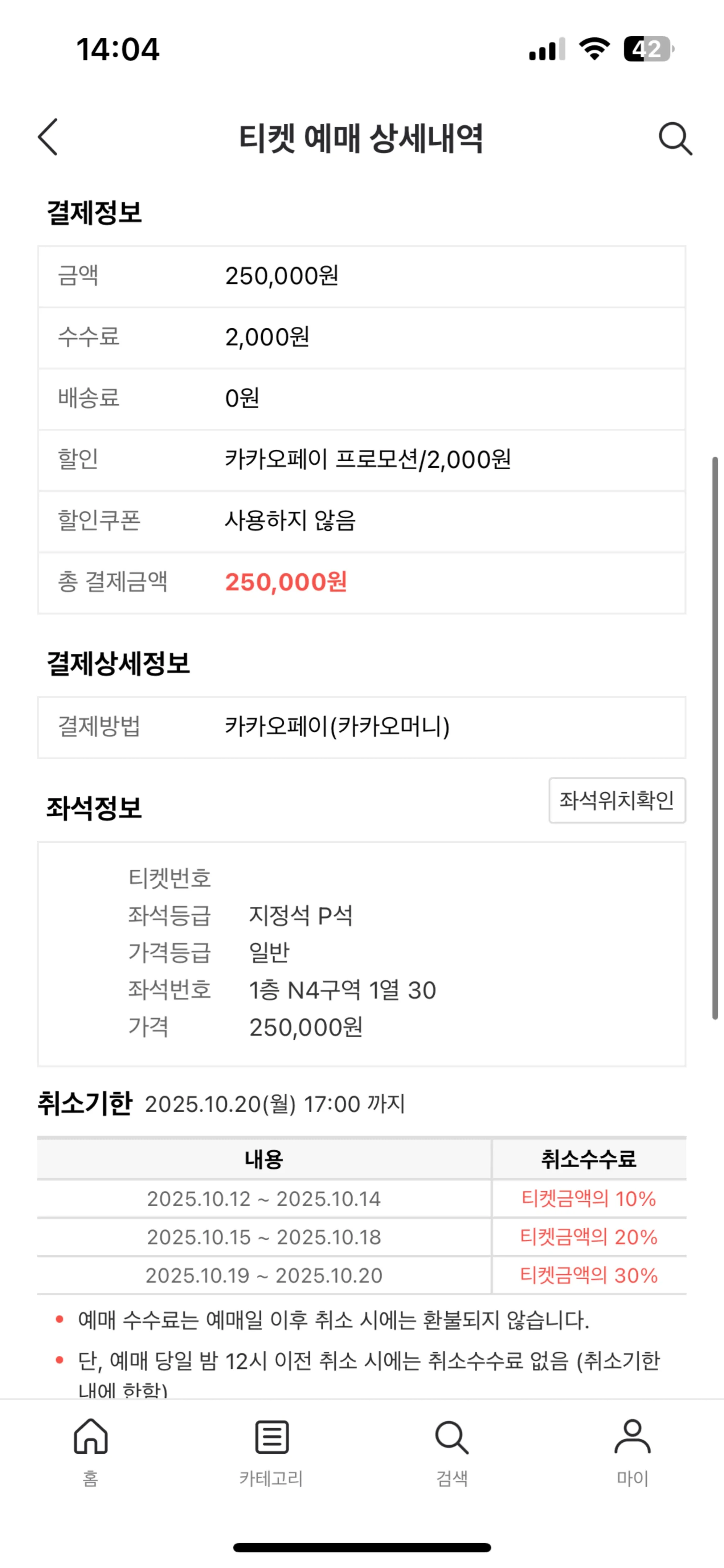Go to the 검색 tab

[451, 1452]
